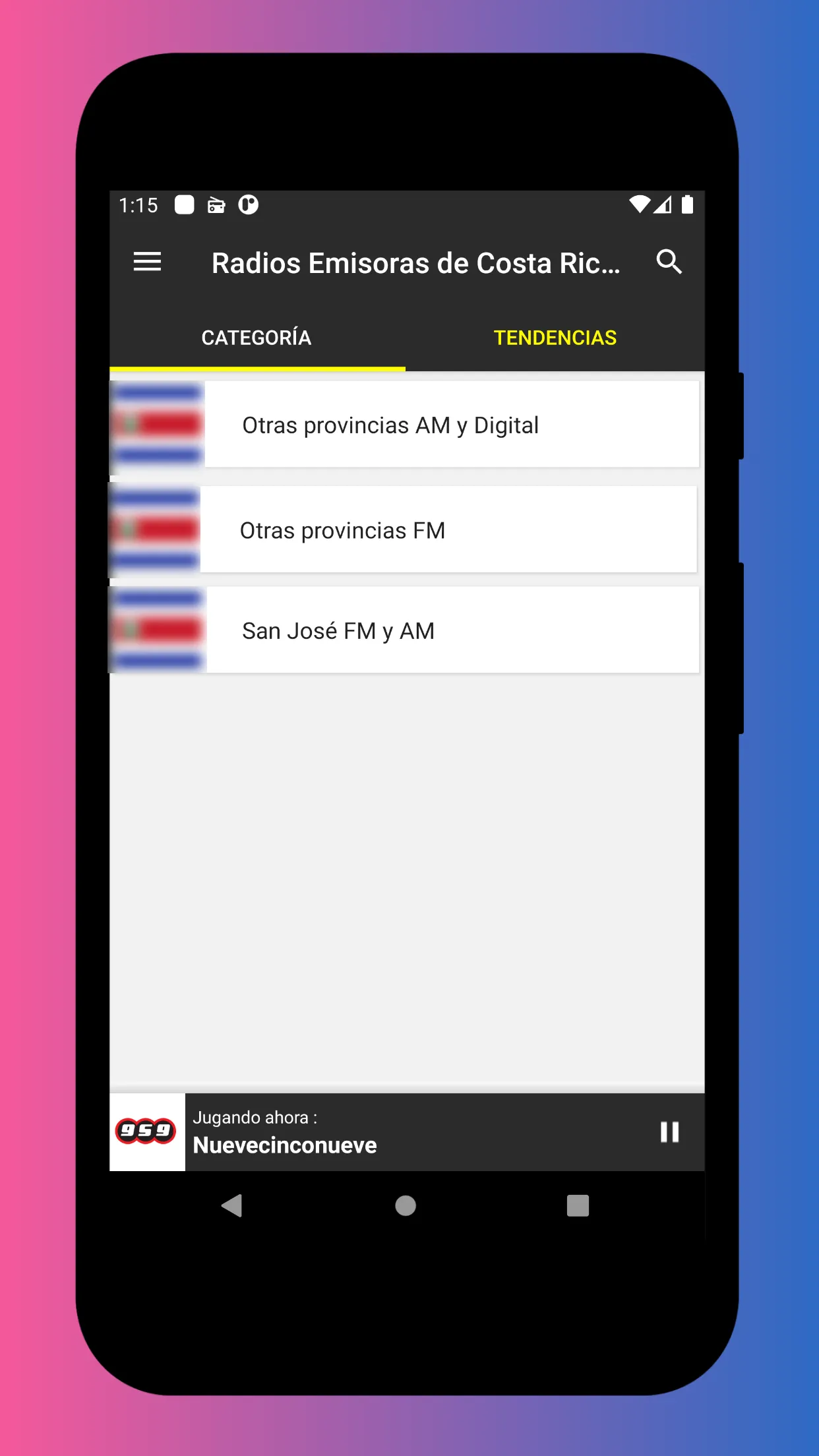Tap the system home button

(406, 1205)
